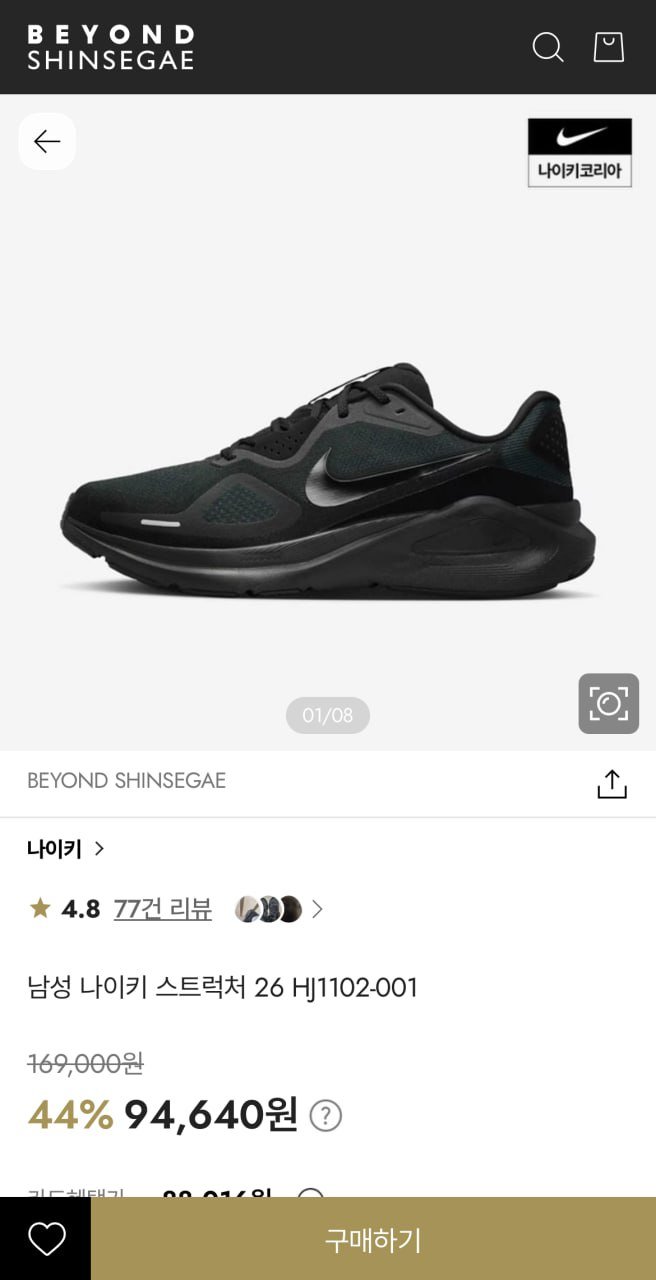The image size is (656, 1280).
Task: Tap the price info question mark
Action: coord(325,1115)
